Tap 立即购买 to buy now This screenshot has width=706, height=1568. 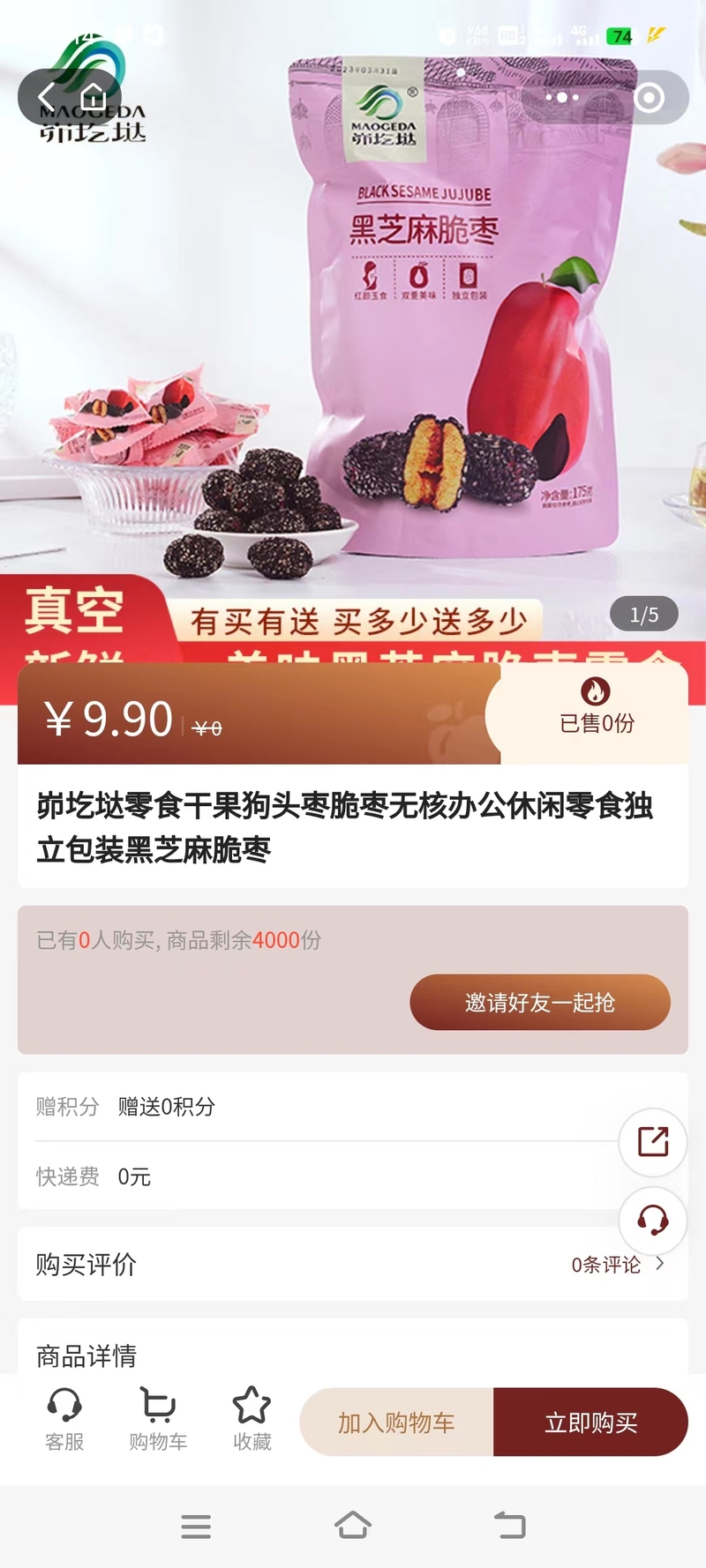point(590,1422)
